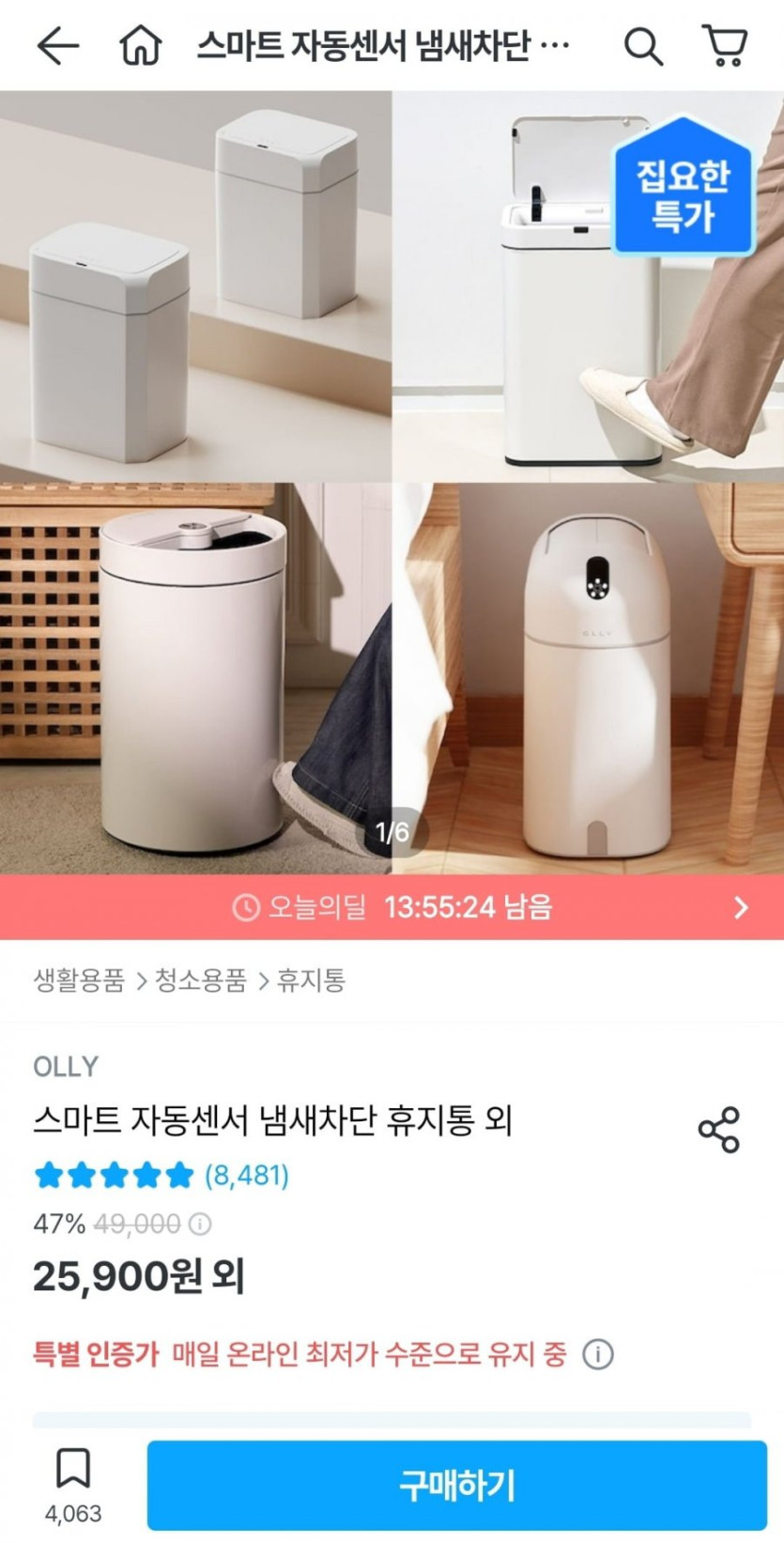Open the home icon
Viewport: 784px width, 1543px height.
(x=140, y=45)
